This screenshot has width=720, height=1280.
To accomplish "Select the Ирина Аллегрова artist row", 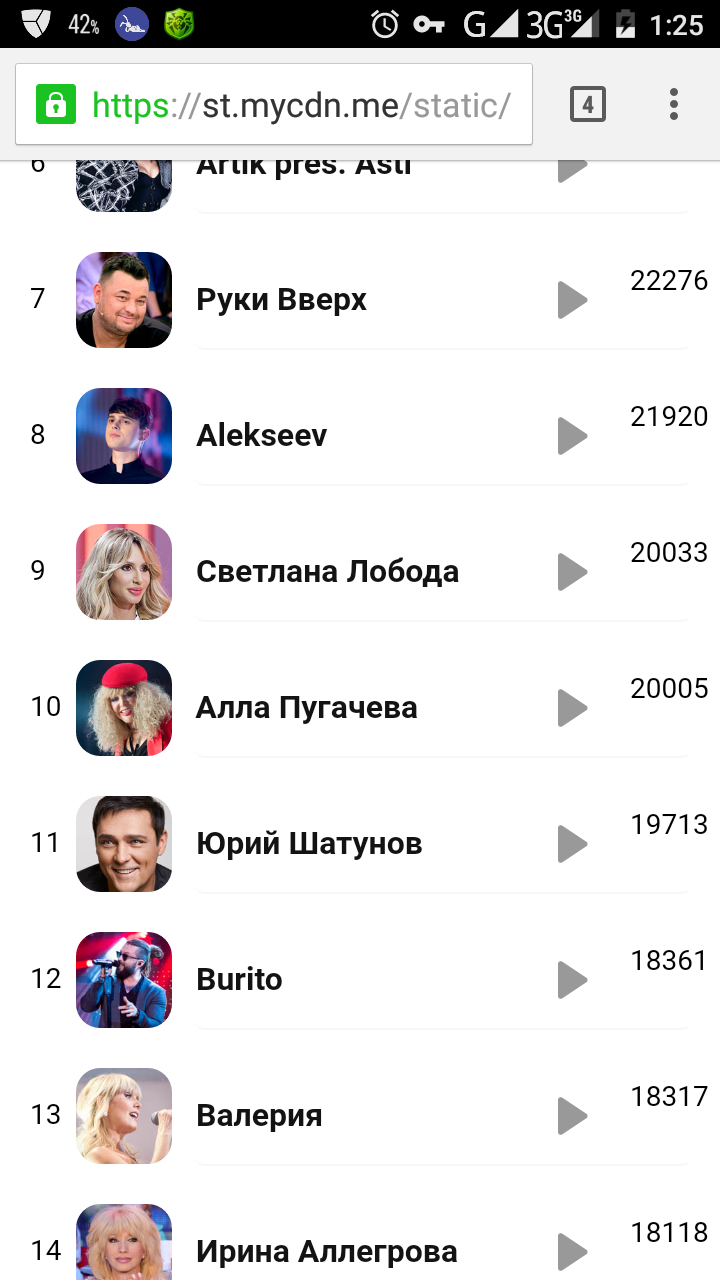I will pyautogui.click(x=326, y=1251).
